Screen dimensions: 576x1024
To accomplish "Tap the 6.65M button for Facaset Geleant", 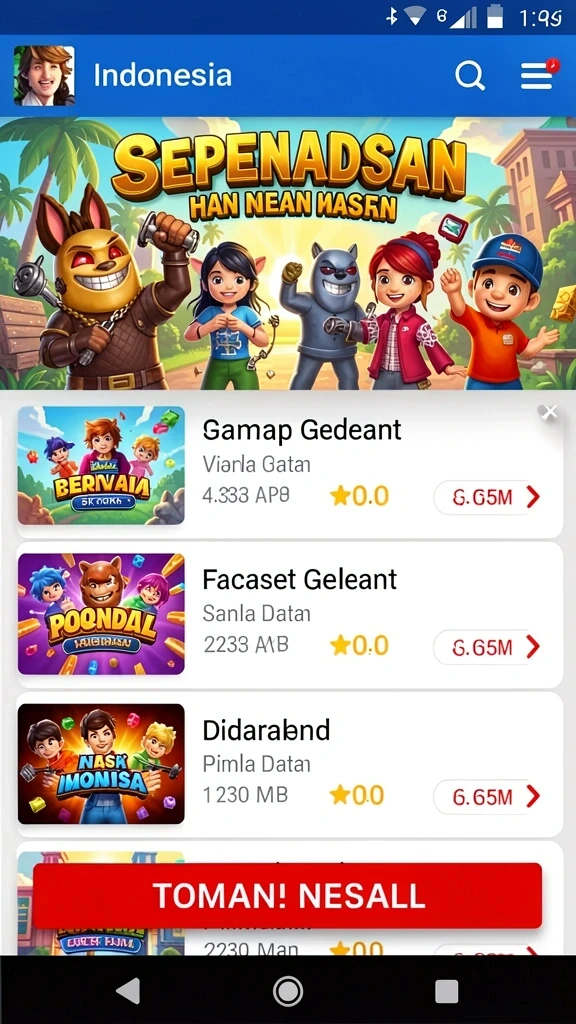I will coord(489,647).
